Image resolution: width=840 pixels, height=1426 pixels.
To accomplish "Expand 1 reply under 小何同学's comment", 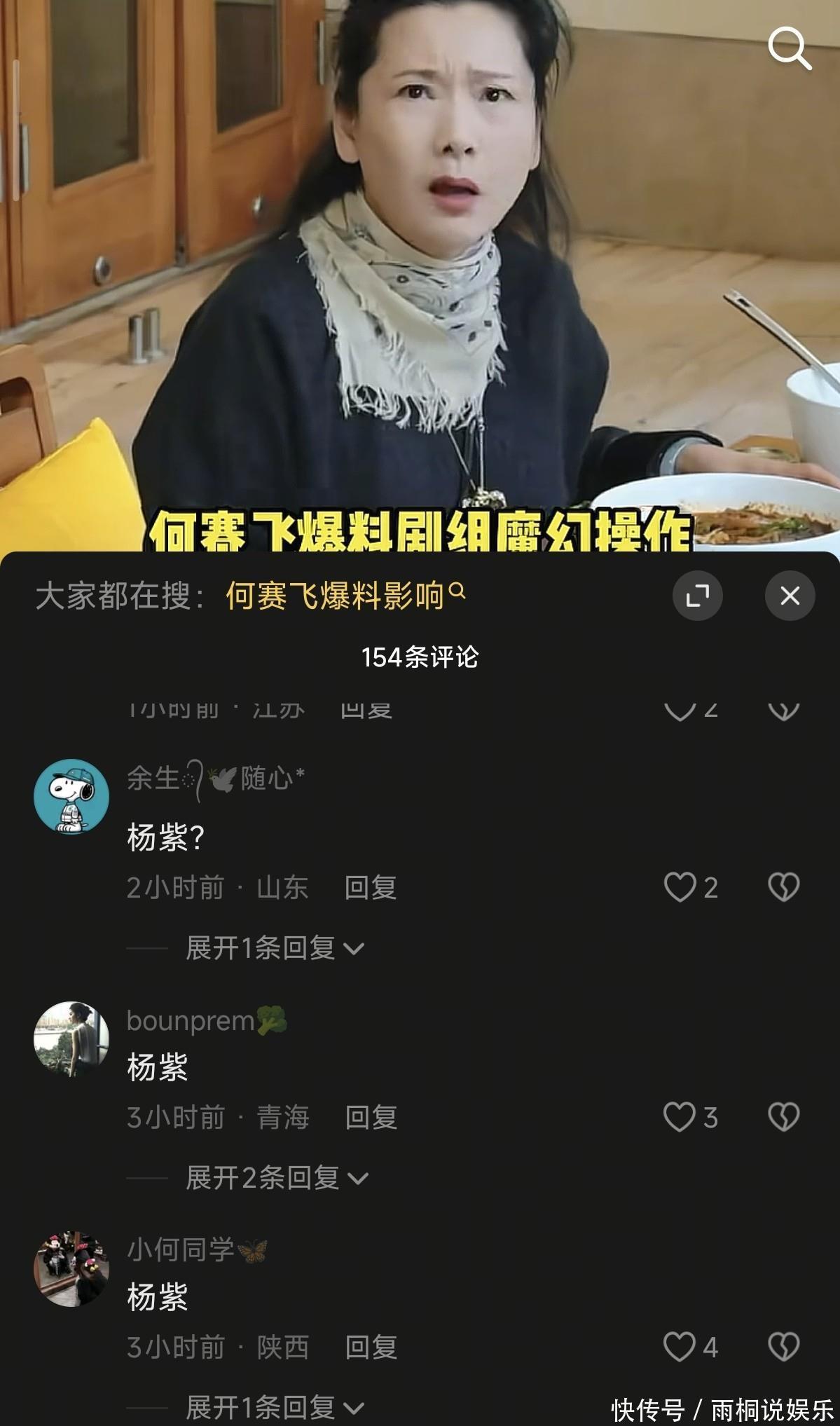I will (274, 1406).
